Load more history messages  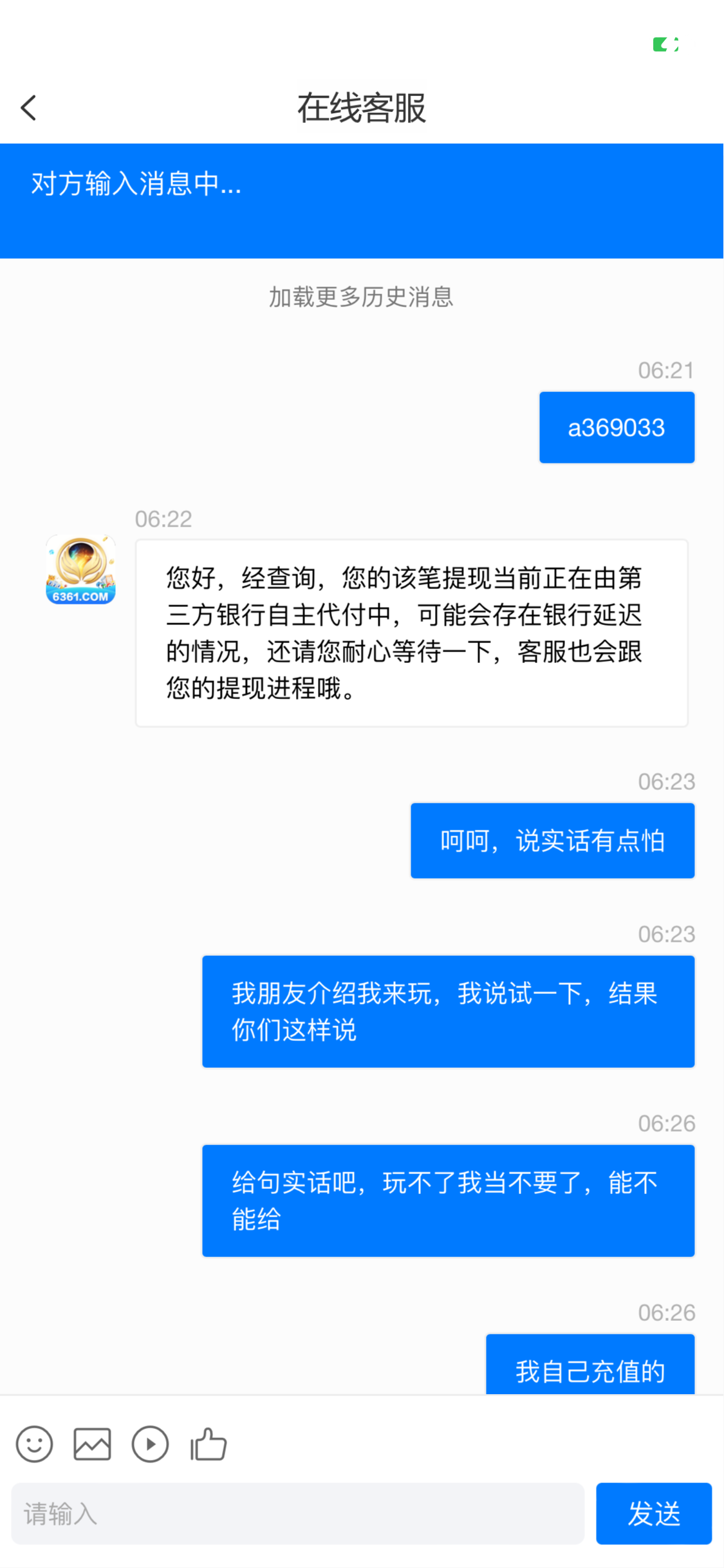[362, 297]
